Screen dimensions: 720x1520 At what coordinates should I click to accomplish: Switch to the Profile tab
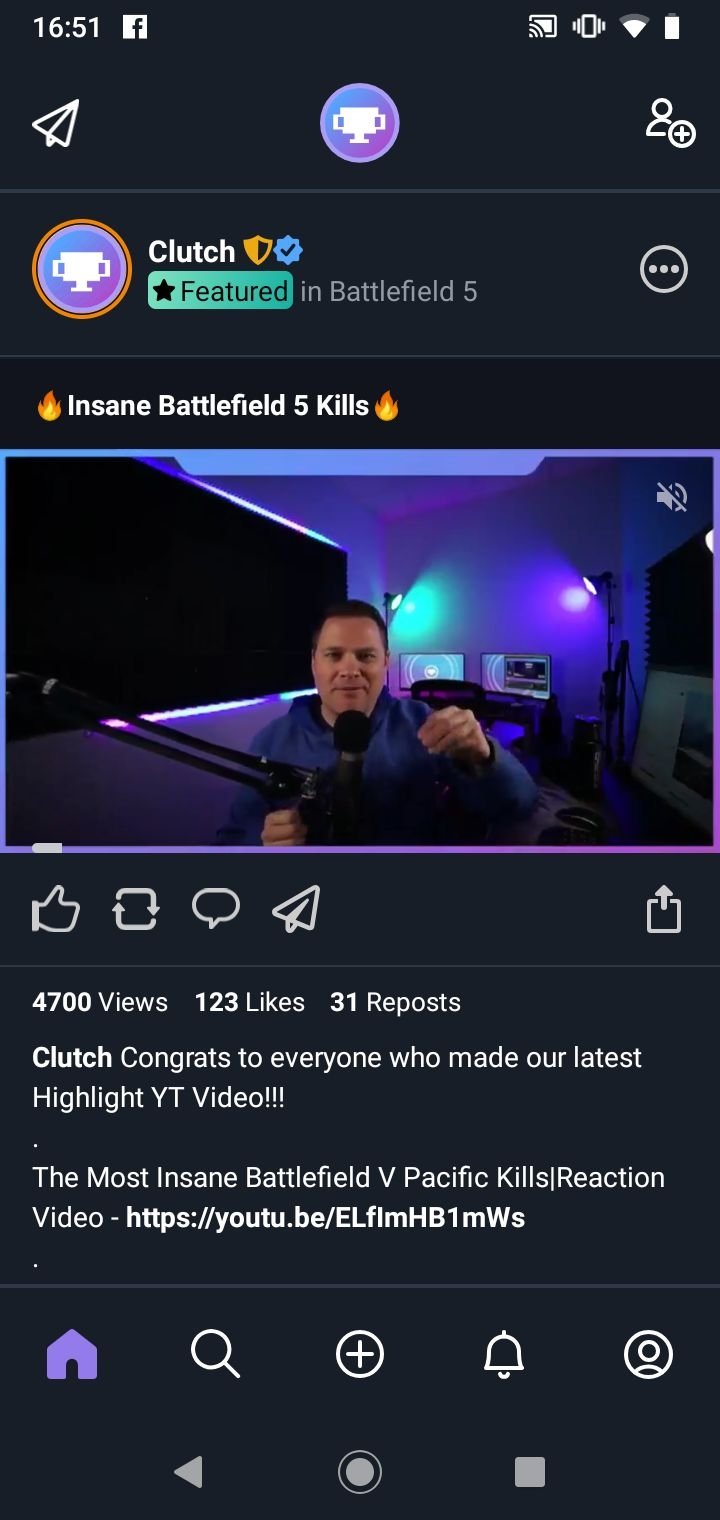click(x=648, y=1355)
